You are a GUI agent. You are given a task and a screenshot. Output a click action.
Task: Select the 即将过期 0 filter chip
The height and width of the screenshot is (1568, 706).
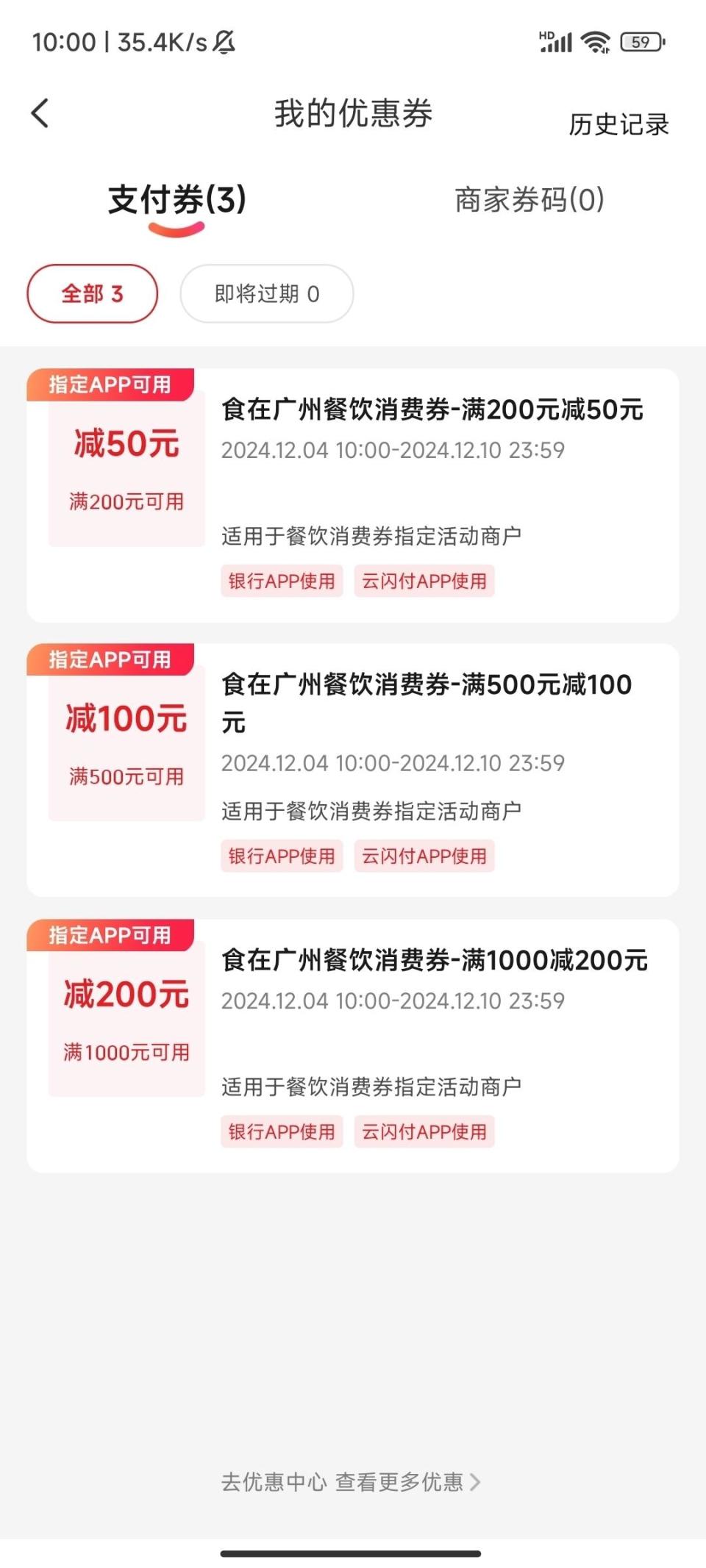[266, 293]
